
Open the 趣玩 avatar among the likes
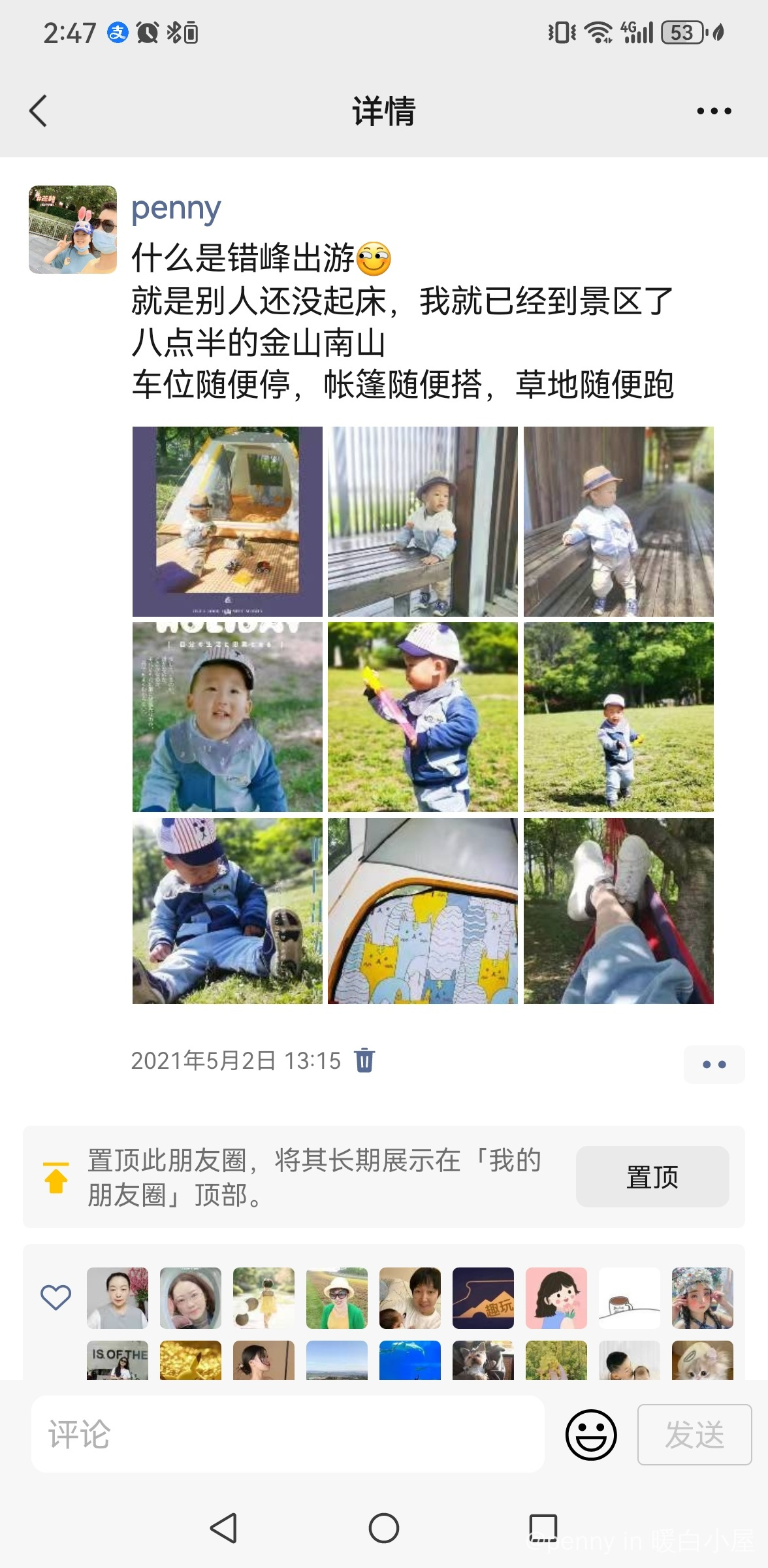[x=483, y=1298]
